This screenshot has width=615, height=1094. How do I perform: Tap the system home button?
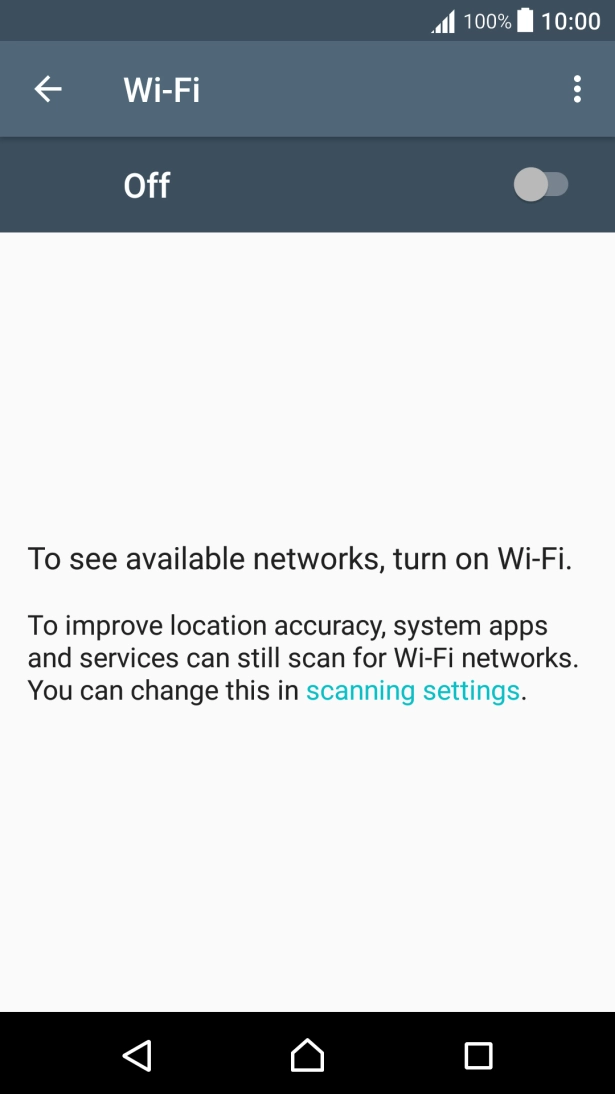tap(307, 1055)
